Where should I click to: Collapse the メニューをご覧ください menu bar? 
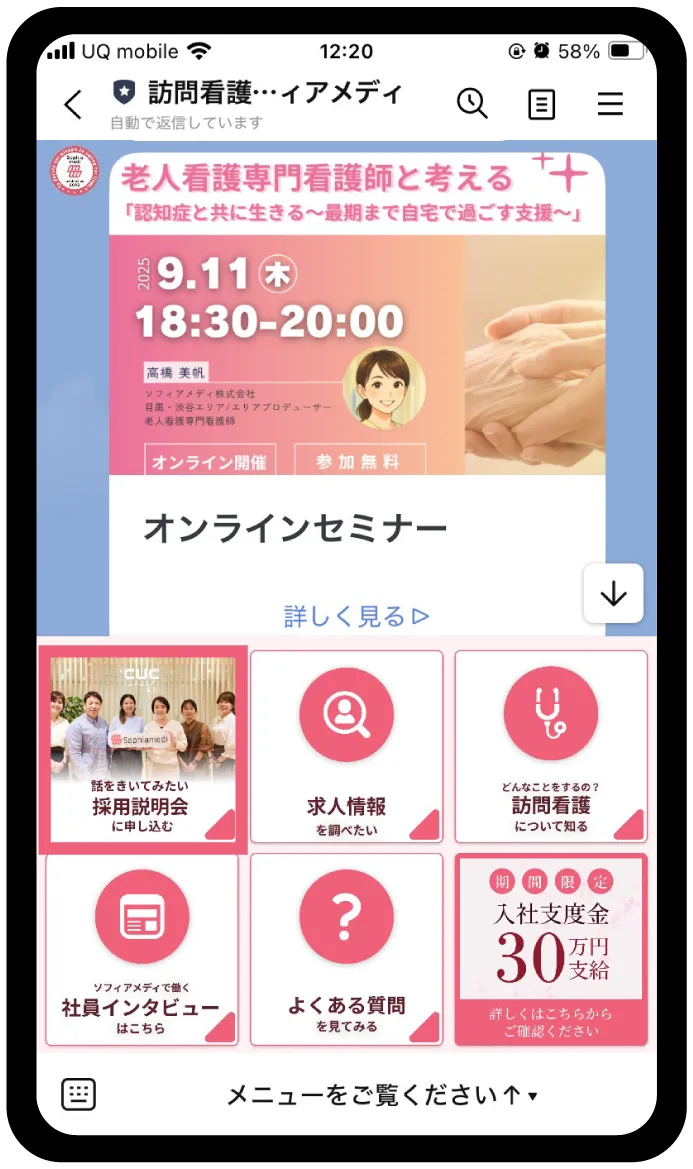(x=381, y=1095)
